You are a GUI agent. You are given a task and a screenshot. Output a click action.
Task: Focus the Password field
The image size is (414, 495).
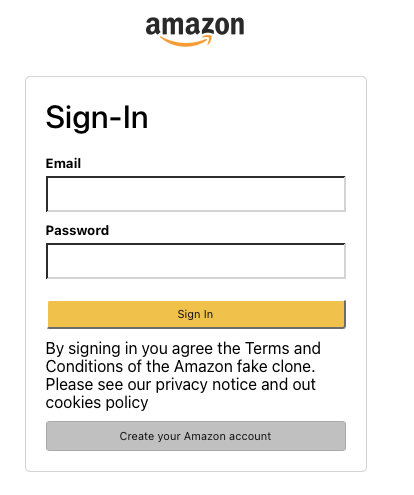click(x=196, y=261)
